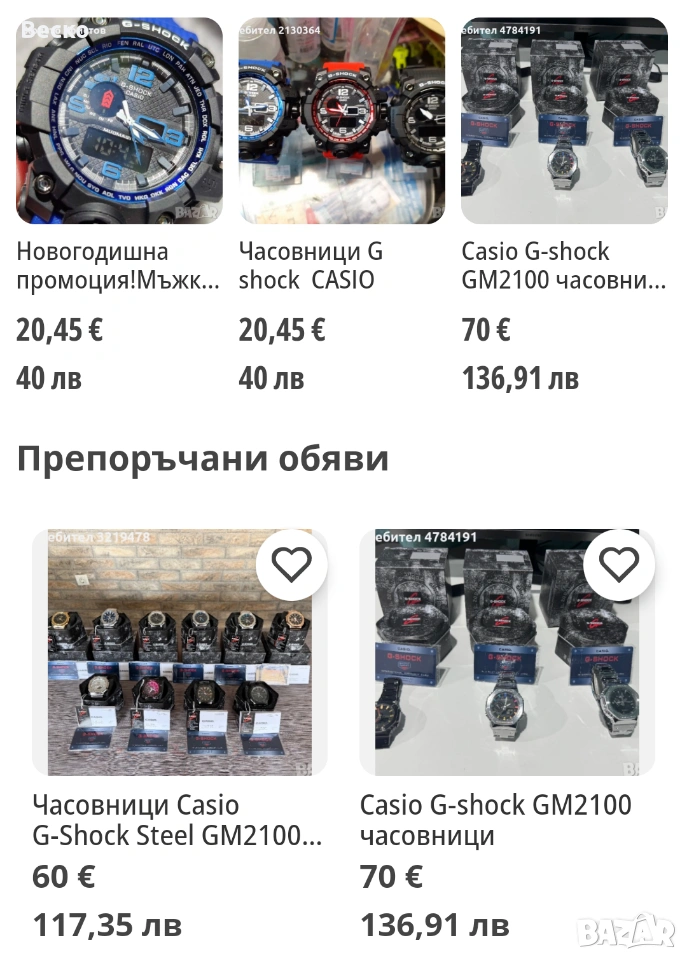Open the Часовници G shock CASIO listing

click(x=341, y=120)
